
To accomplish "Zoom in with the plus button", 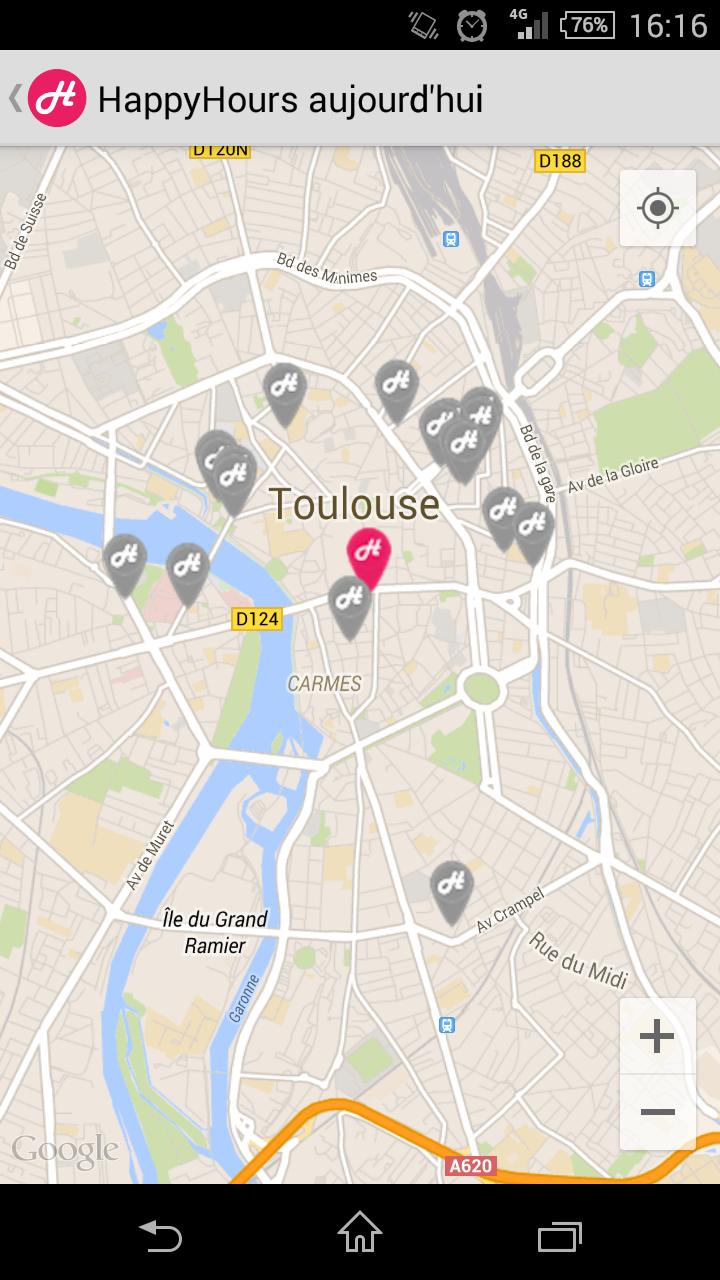I will coord(657,1036).
